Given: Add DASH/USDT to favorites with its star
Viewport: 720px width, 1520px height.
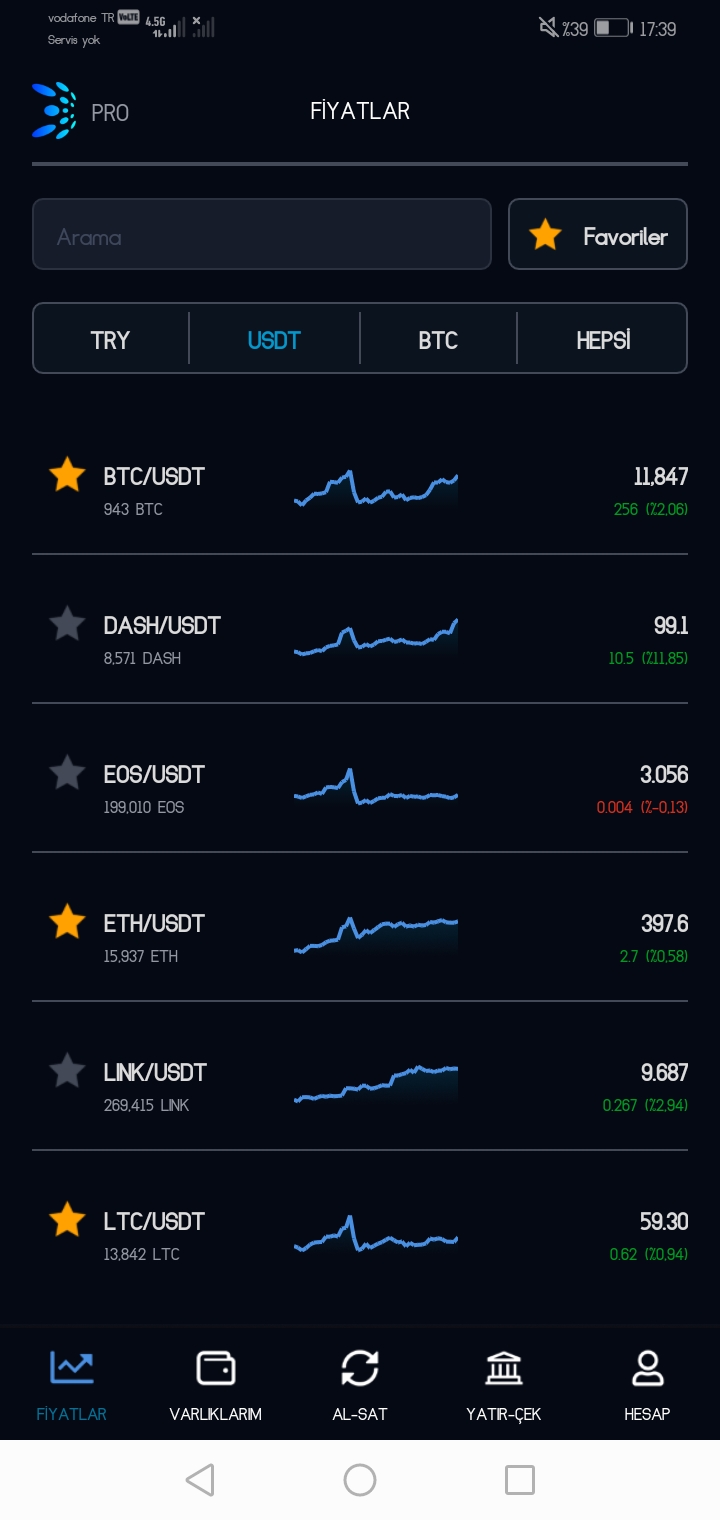Looking at the screenshot, I should click(67, 624).
